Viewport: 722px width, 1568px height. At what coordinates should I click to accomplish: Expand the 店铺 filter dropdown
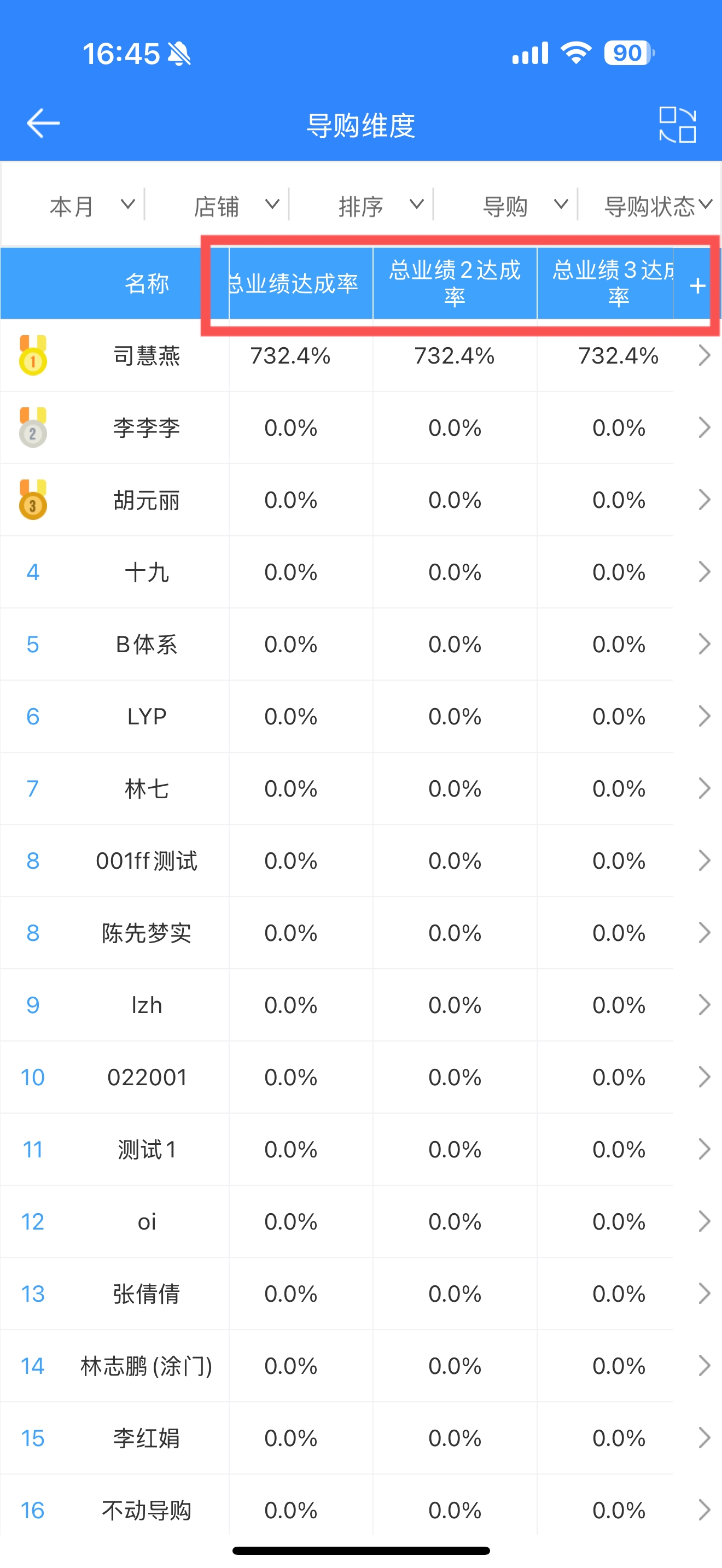coord(236,206)
